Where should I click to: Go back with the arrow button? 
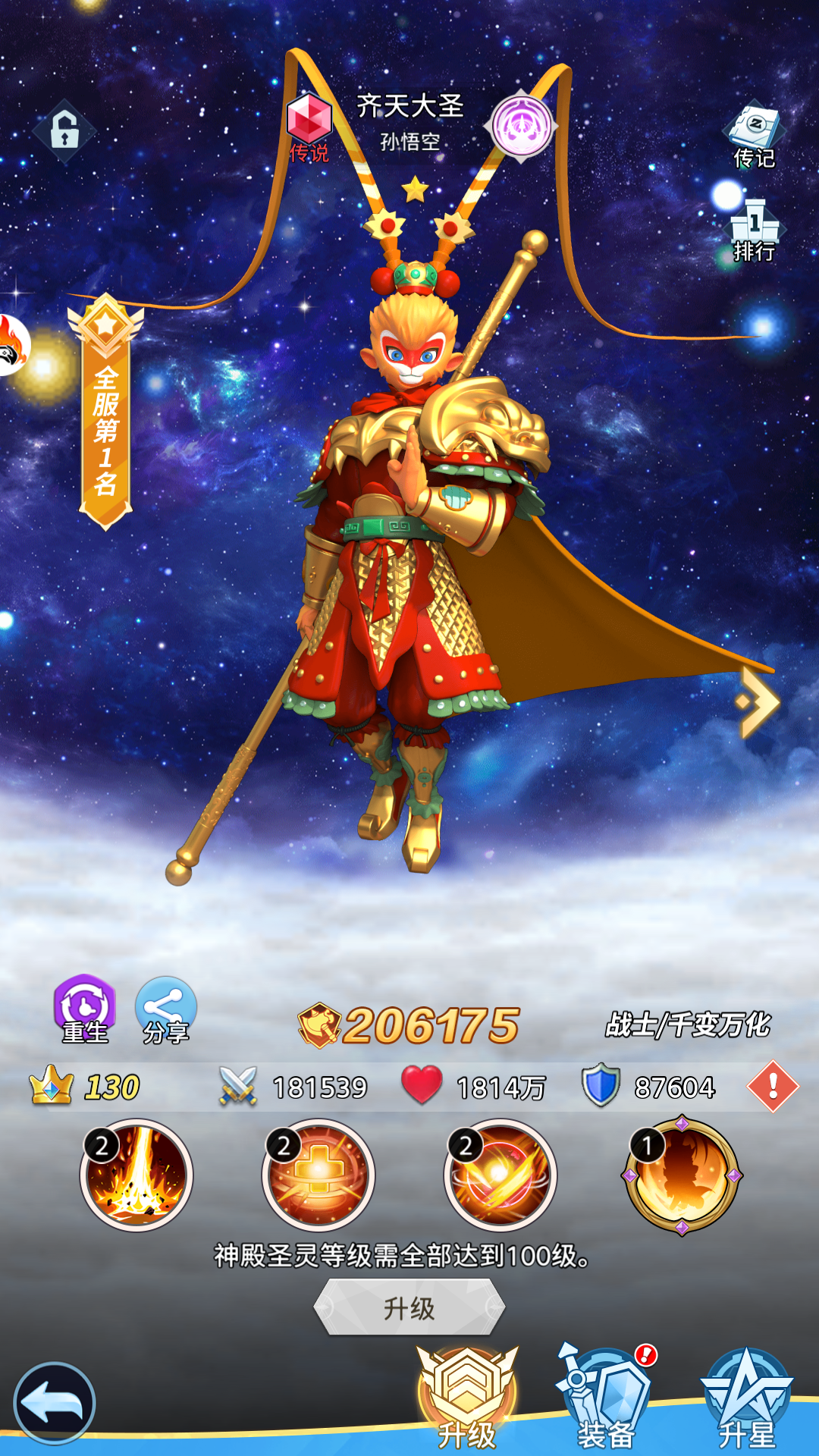(55, 1404)
